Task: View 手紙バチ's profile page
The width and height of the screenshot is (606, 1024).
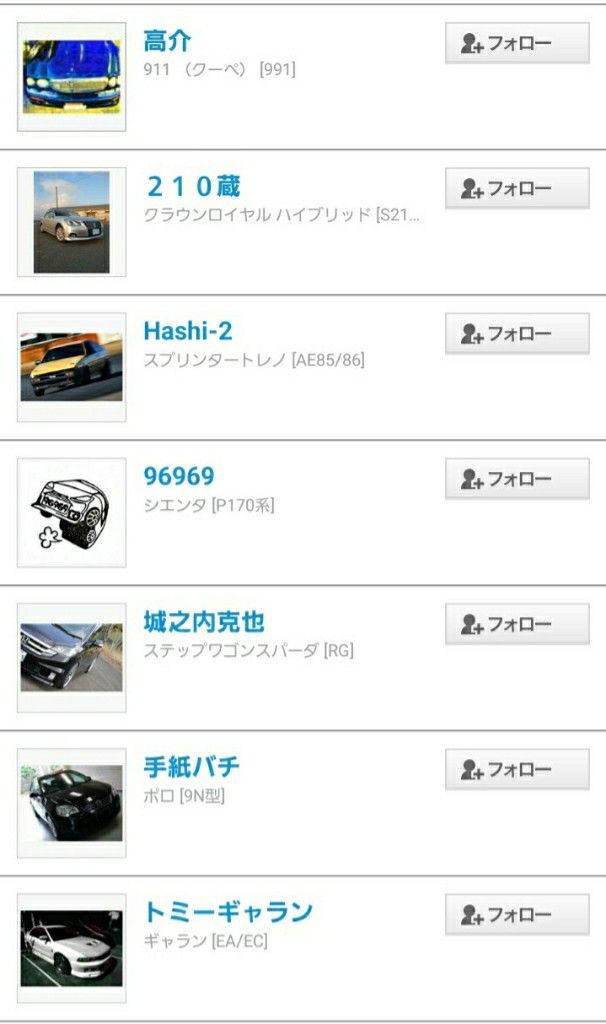Action: [x=191, y=767]
